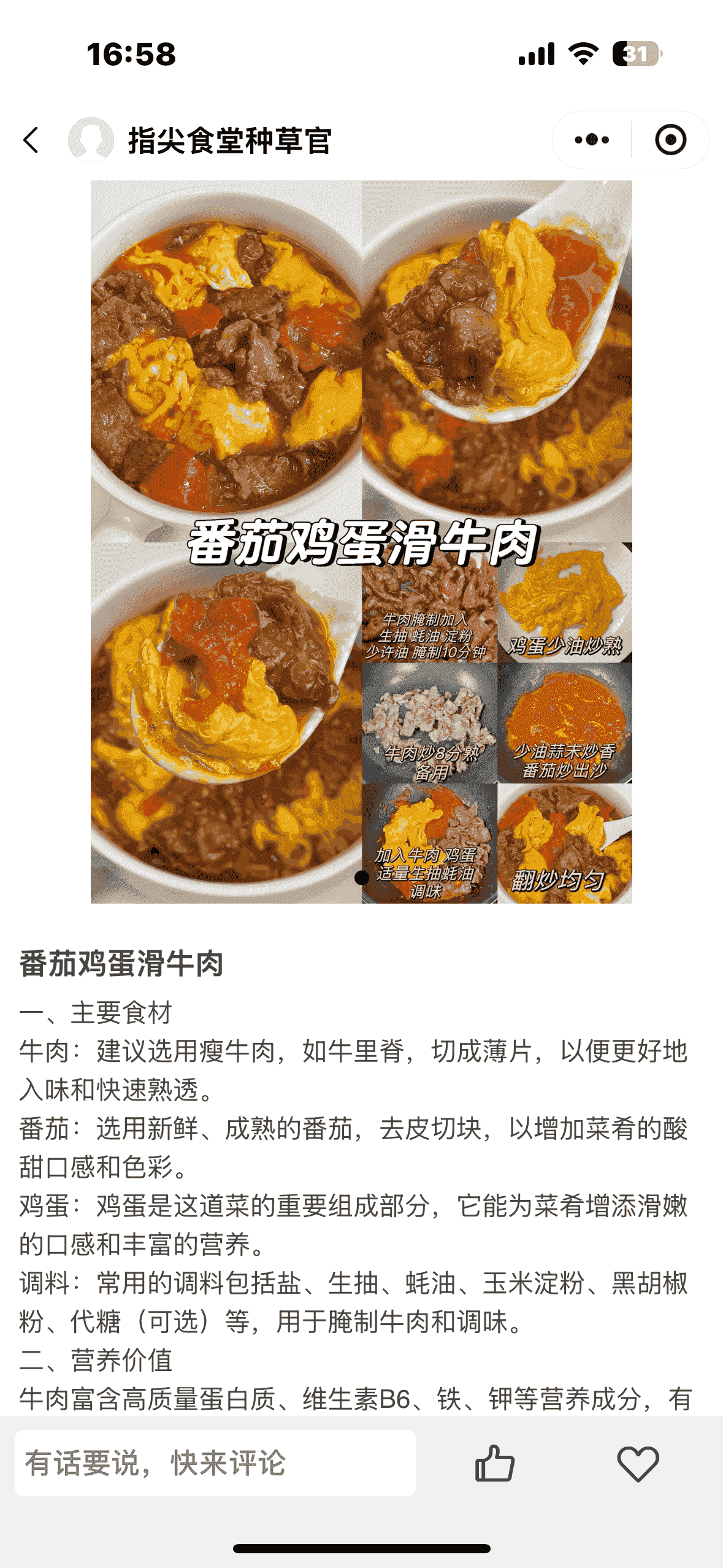Open the 番茄鸡蛋滑牛肉 recipe photo
The height and width of the screenshot is (1568, 723).
coord(361,541)
